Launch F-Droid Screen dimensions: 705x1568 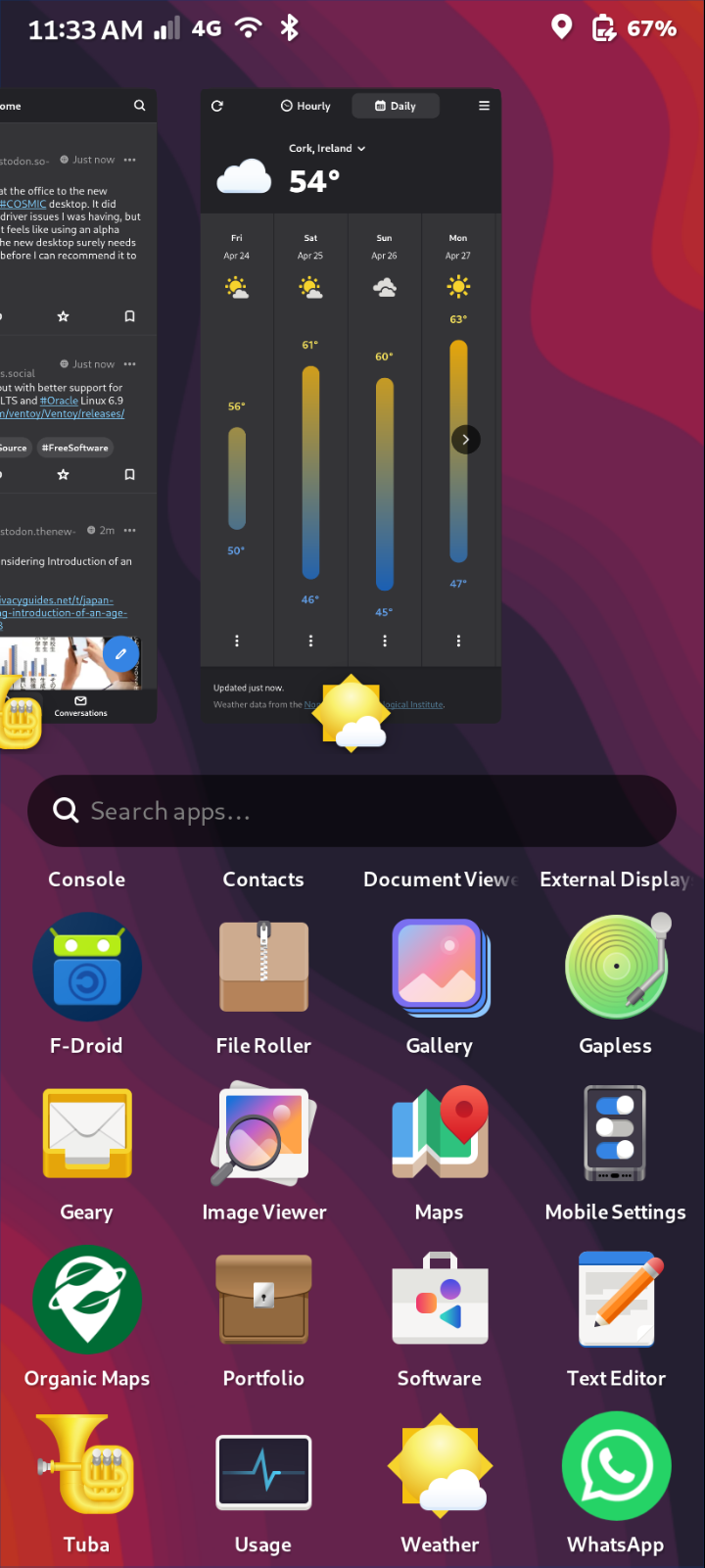click(x=87, y=968)
